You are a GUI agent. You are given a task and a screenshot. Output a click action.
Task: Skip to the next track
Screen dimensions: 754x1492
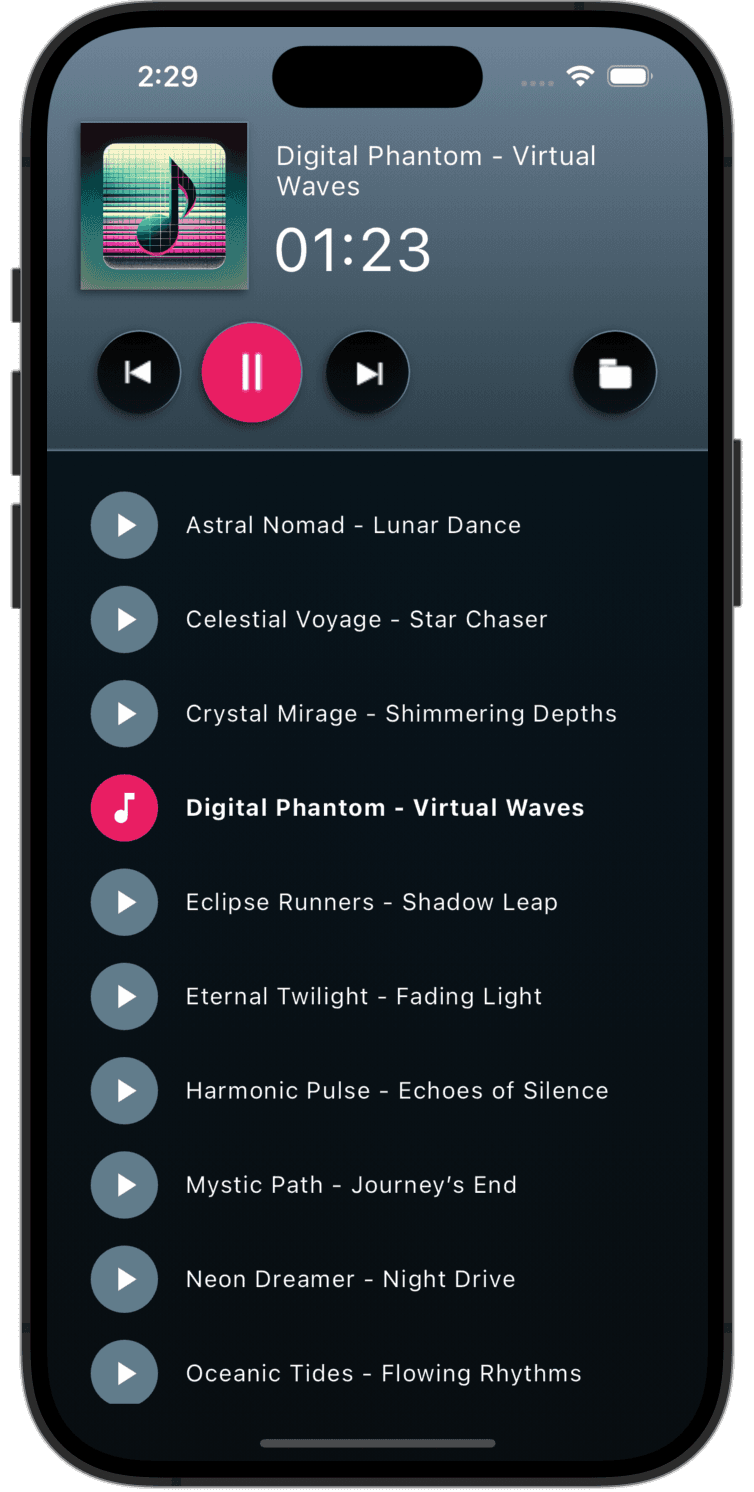coord(368,373)
